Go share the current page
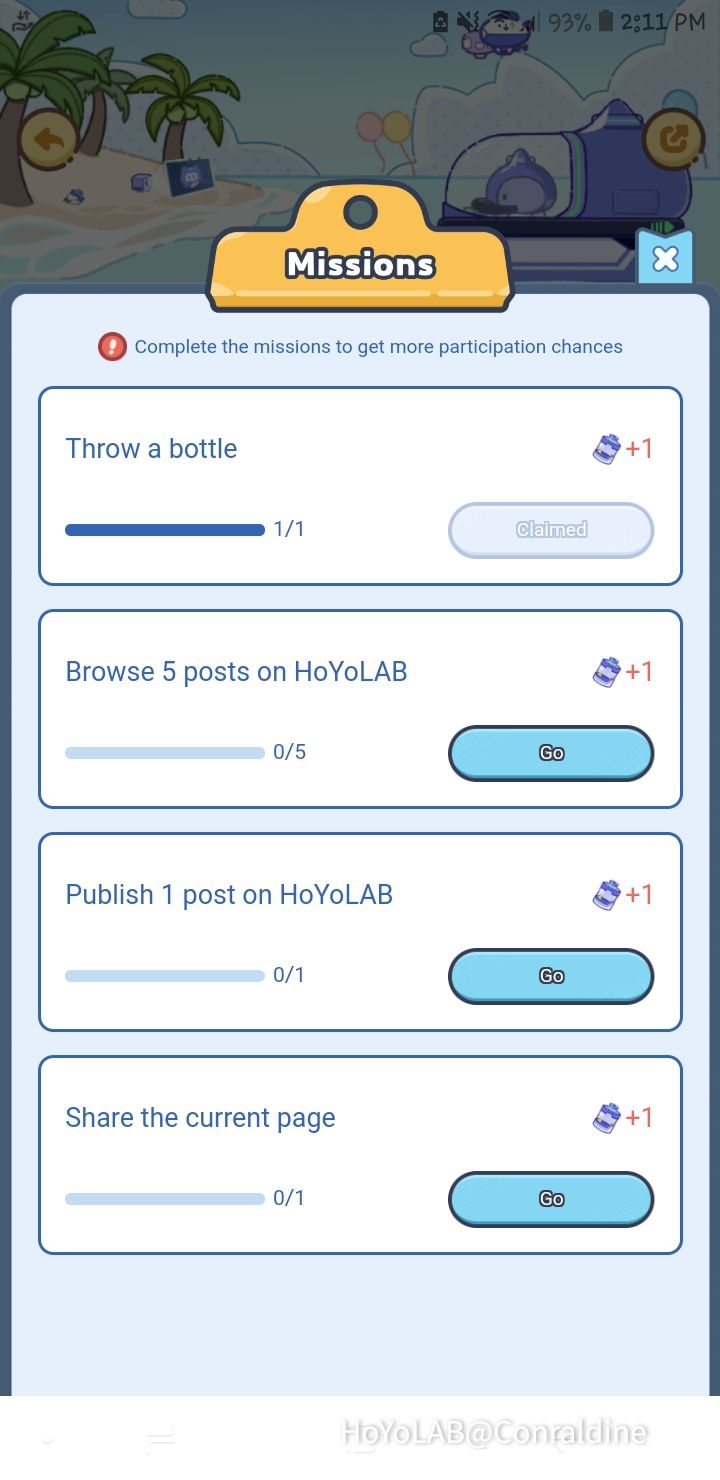Viewport: 720px width, 1480px height. coord(551,1199)
